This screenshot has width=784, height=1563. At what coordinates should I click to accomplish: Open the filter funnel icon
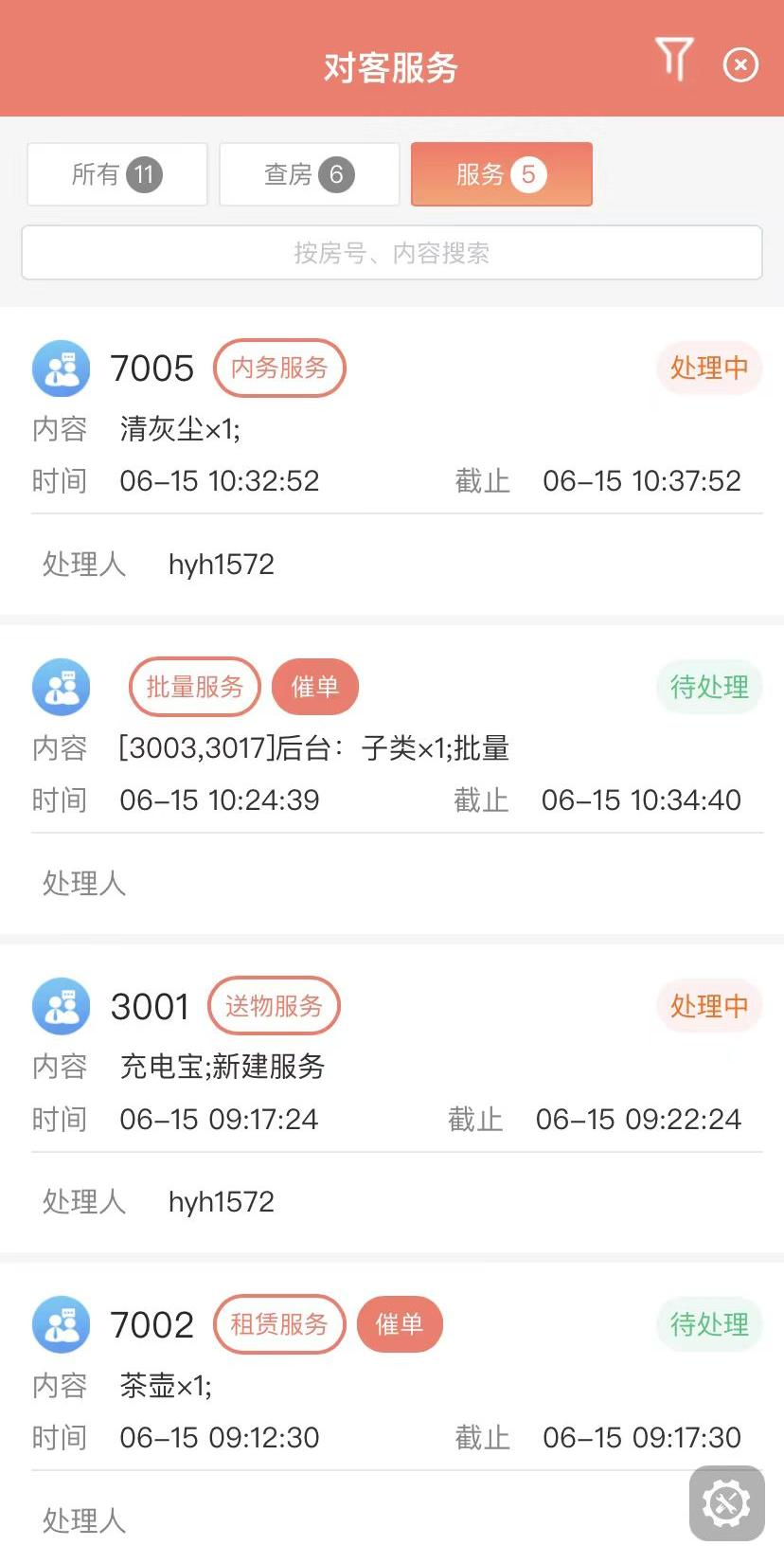[674, 60]
